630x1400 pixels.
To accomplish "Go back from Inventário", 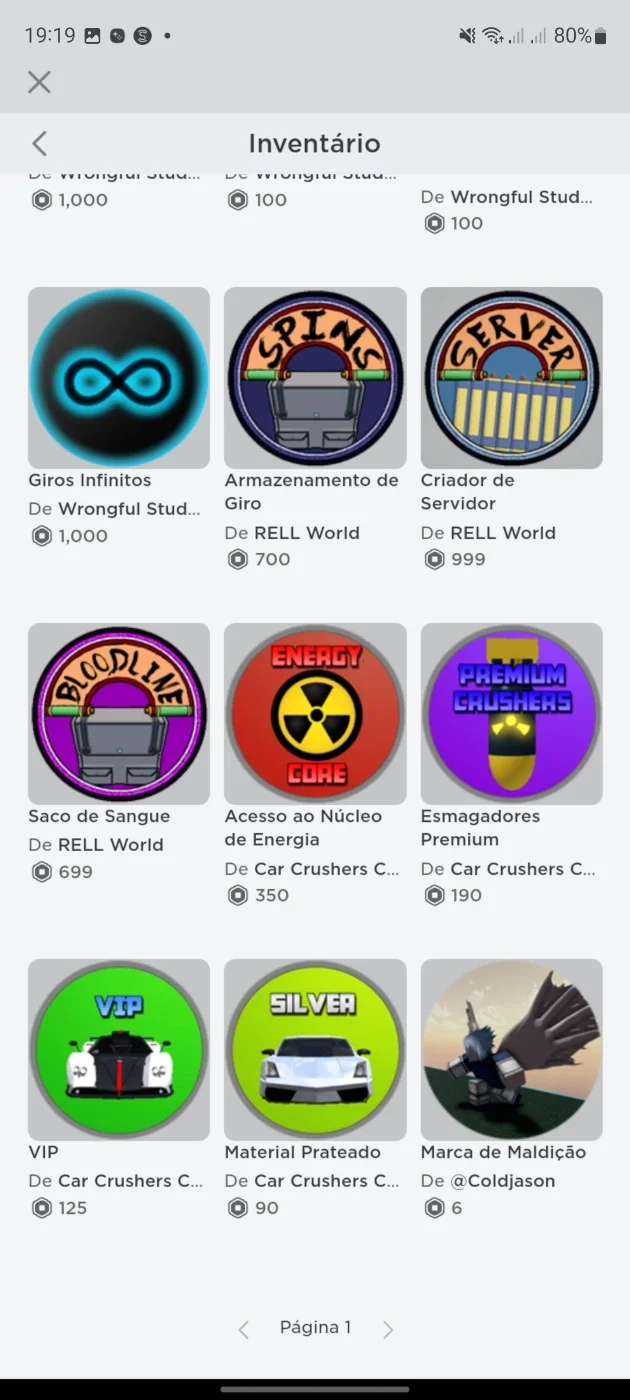I will pyautogui.click(x=39, y=143).
